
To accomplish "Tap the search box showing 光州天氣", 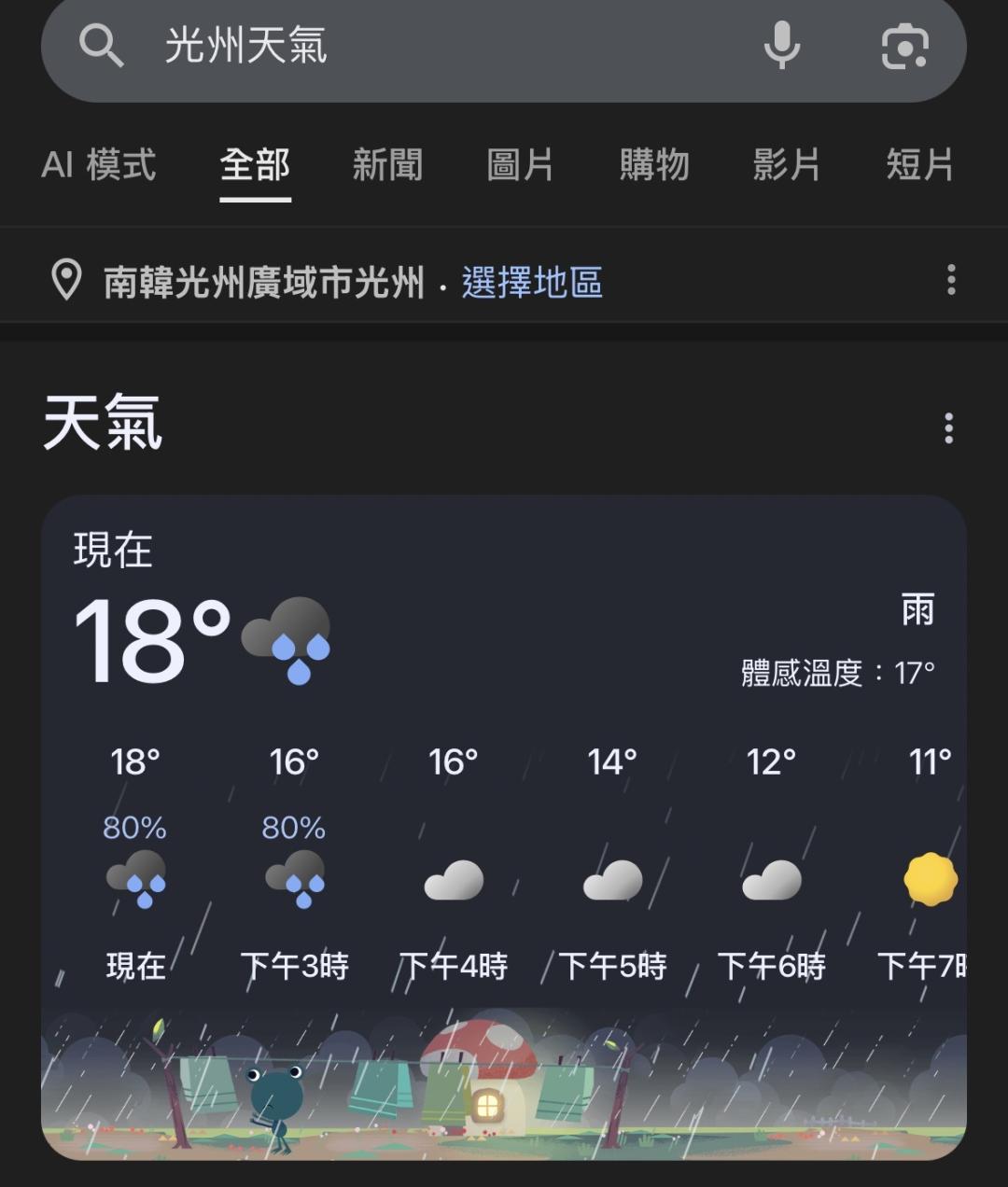I will pos(420,45).
